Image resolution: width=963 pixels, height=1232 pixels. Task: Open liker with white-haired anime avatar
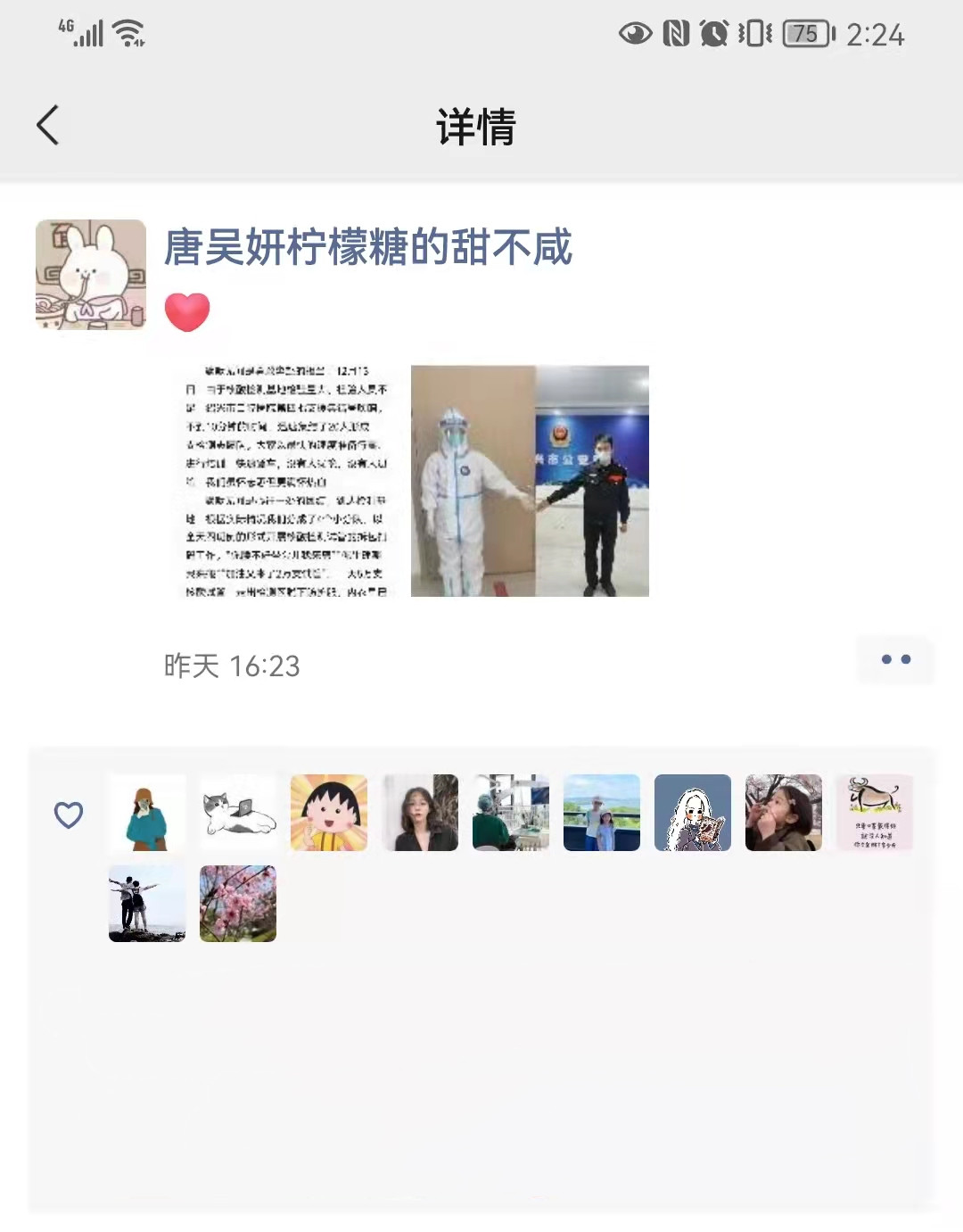(x=693, y=813)
